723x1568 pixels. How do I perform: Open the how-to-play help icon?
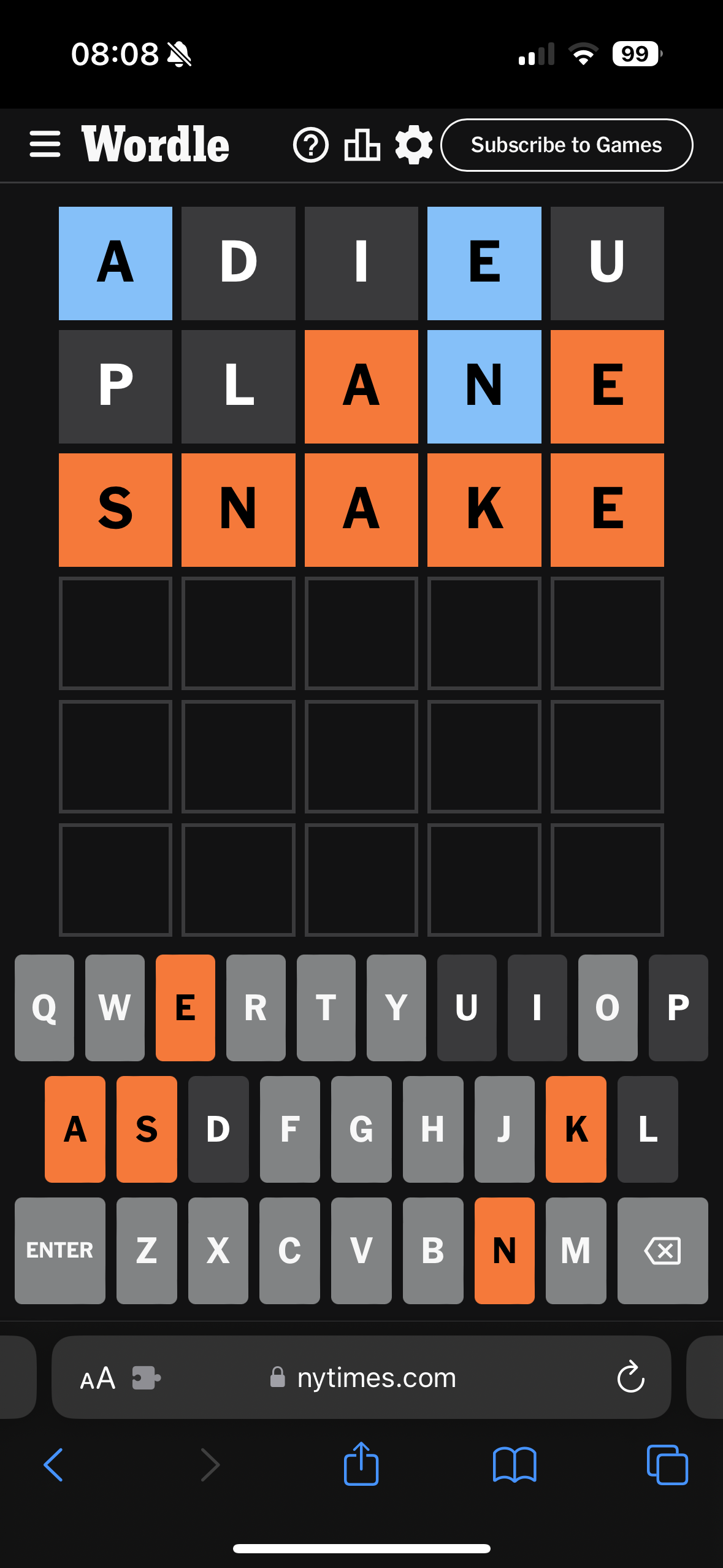point(311,145)
